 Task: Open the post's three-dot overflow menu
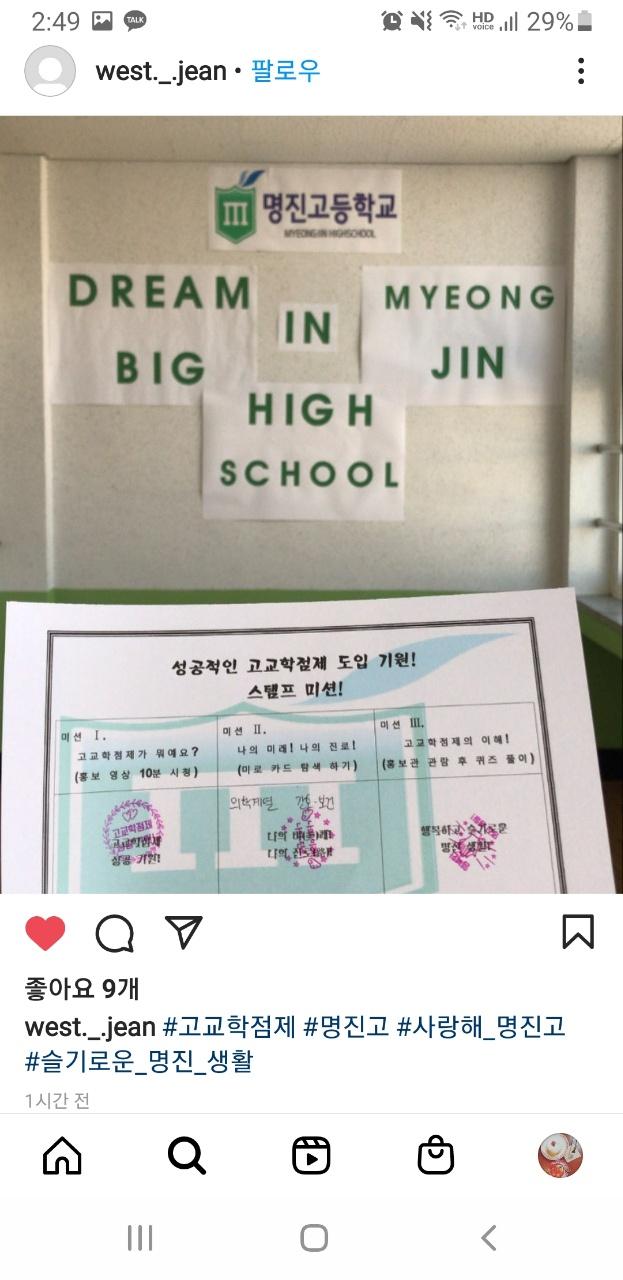[x=580, y=71]
